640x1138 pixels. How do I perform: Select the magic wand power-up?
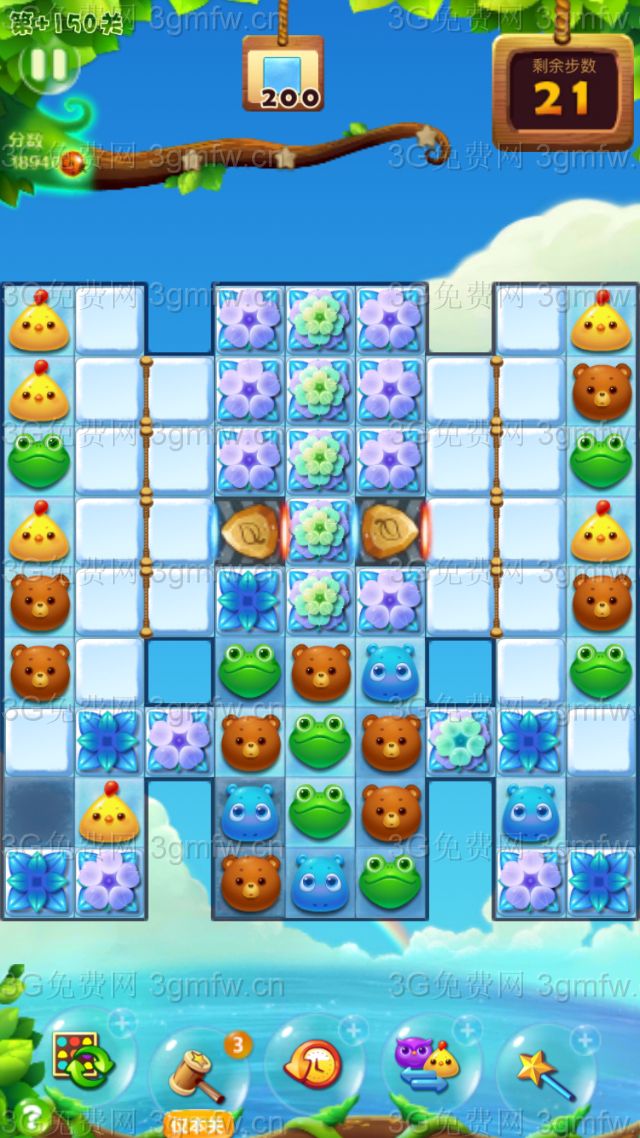tap(541, 1068)
